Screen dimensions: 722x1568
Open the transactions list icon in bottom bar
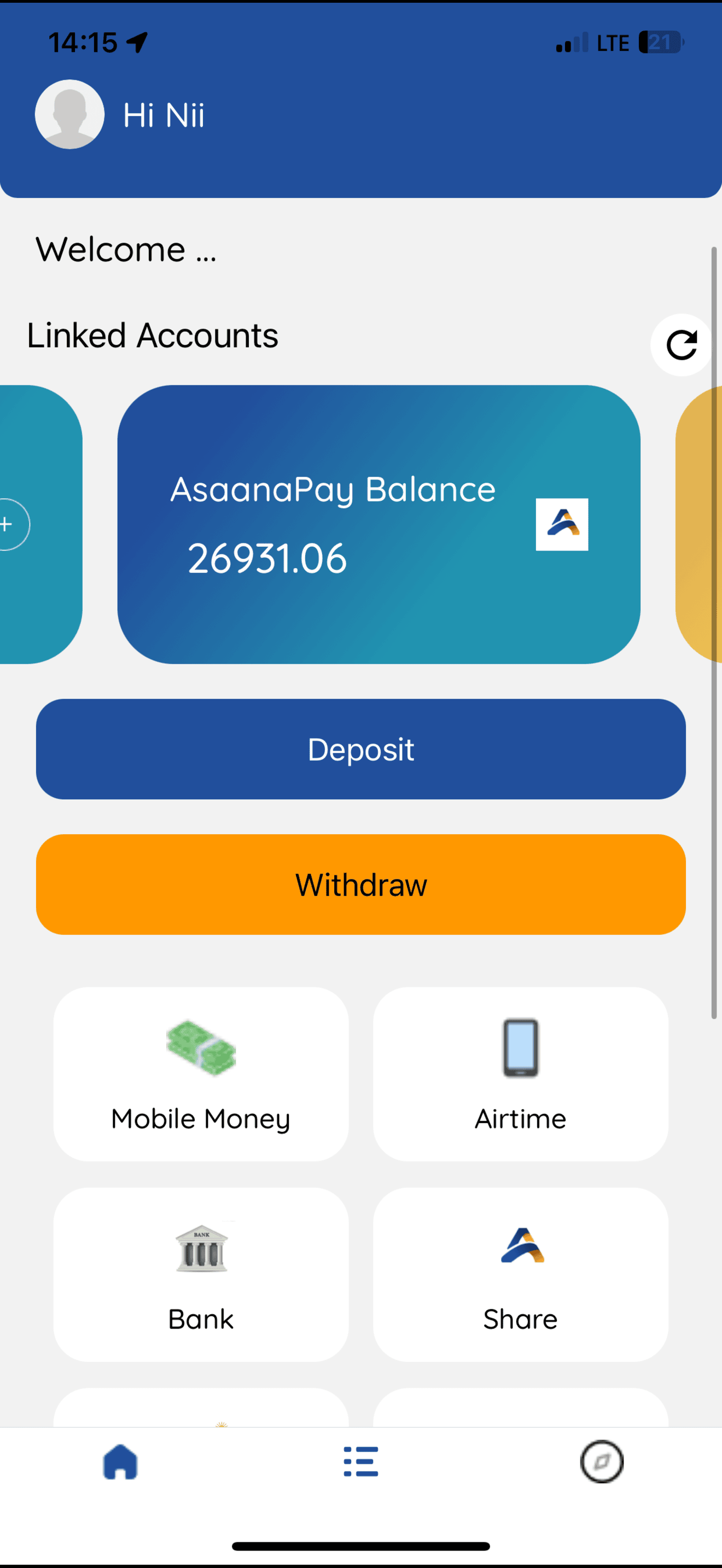[x=360, y=1461]
